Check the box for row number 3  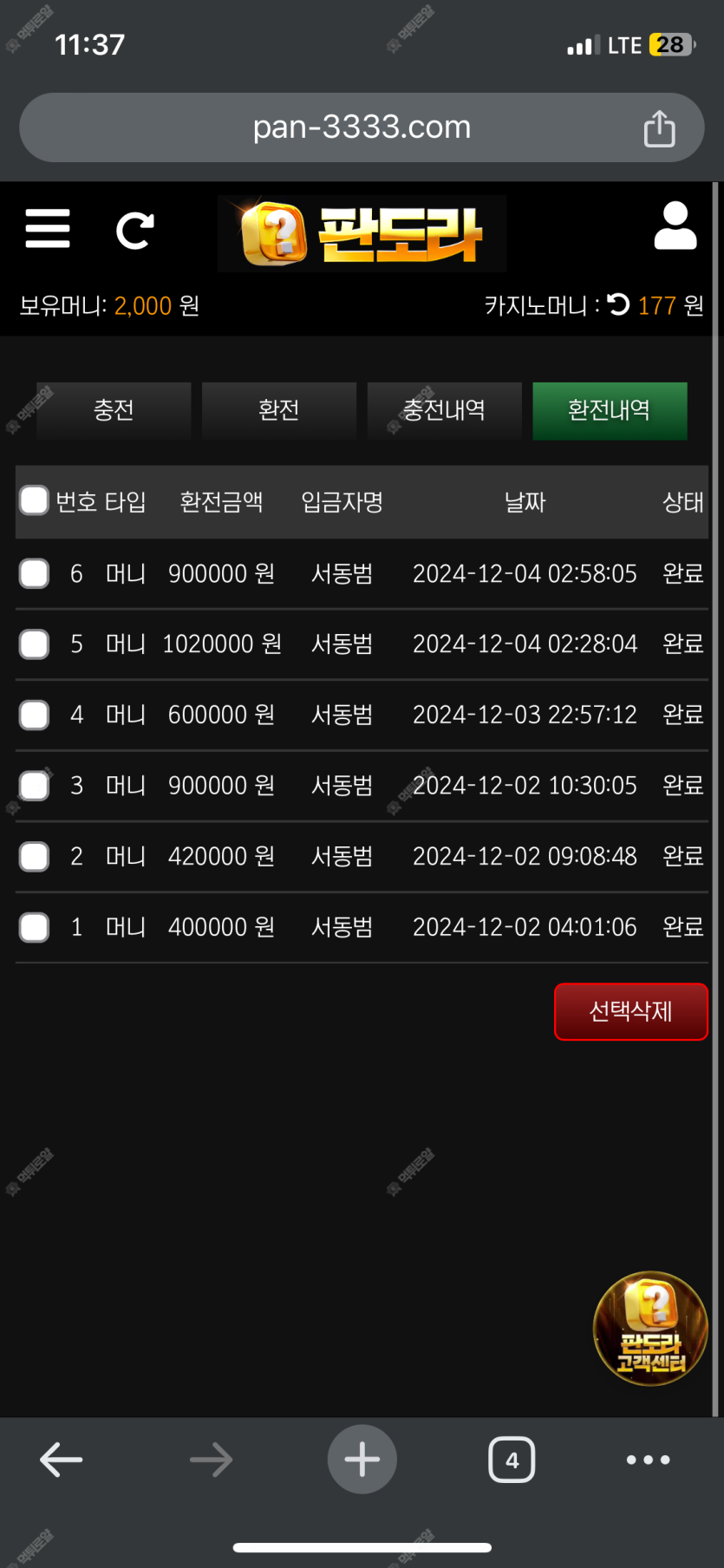tap(34, 786)
